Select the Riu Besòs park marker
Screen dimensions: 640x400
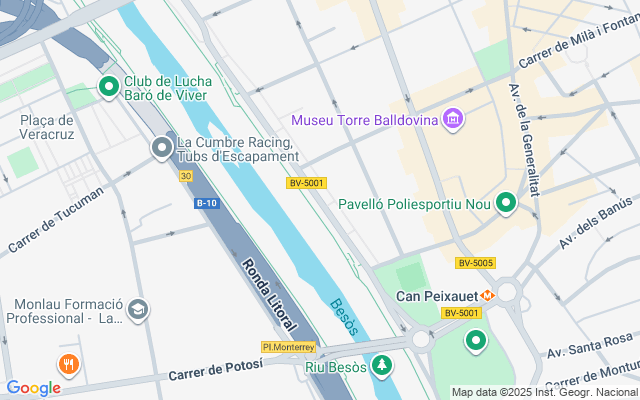(x=380, y=367)
